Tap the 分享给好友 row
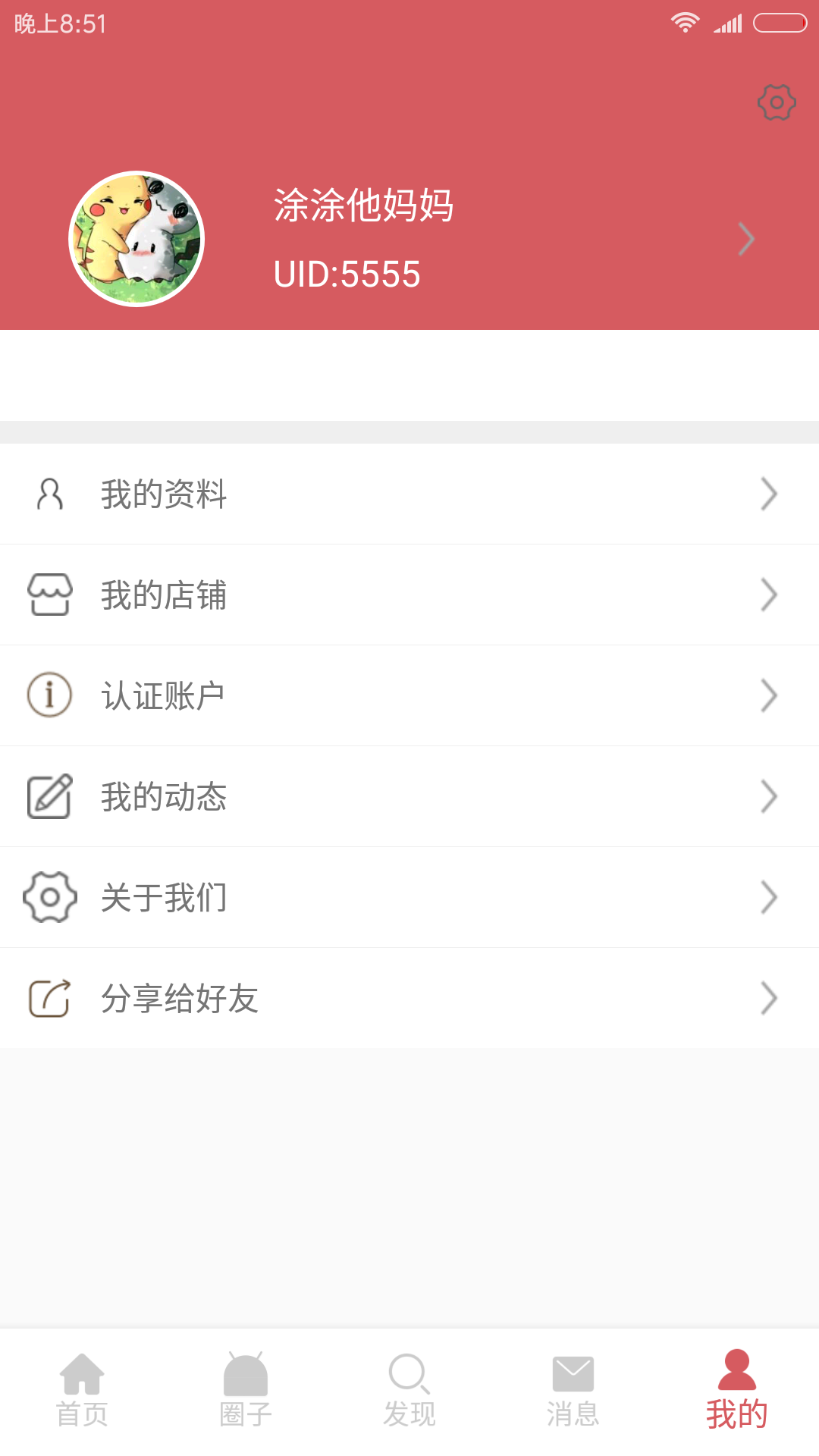The height and width of the screenshot is (1456, 819). click(409, 999)
